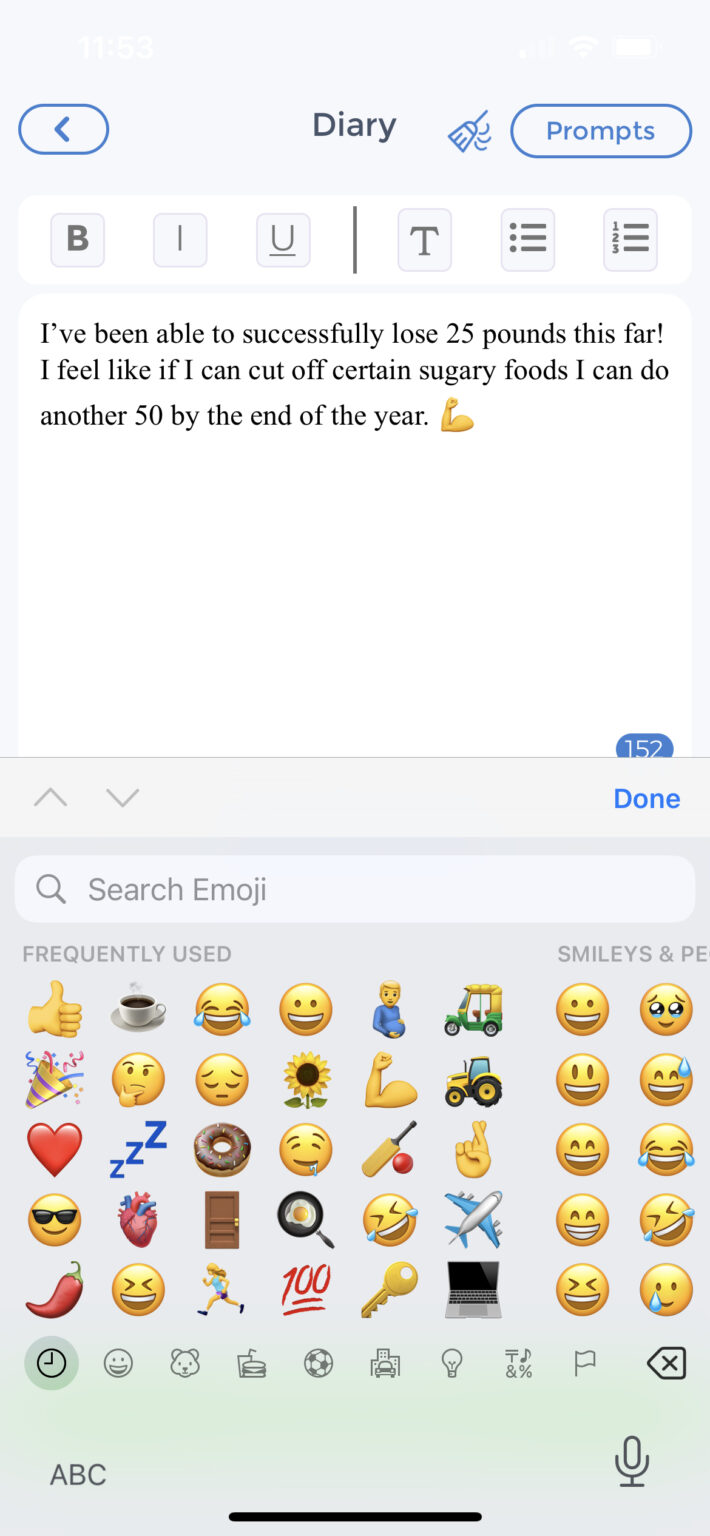The image size is (710, 1536).
Task: Delete the last character with backspace
Action: click(x=666, y=1363)
